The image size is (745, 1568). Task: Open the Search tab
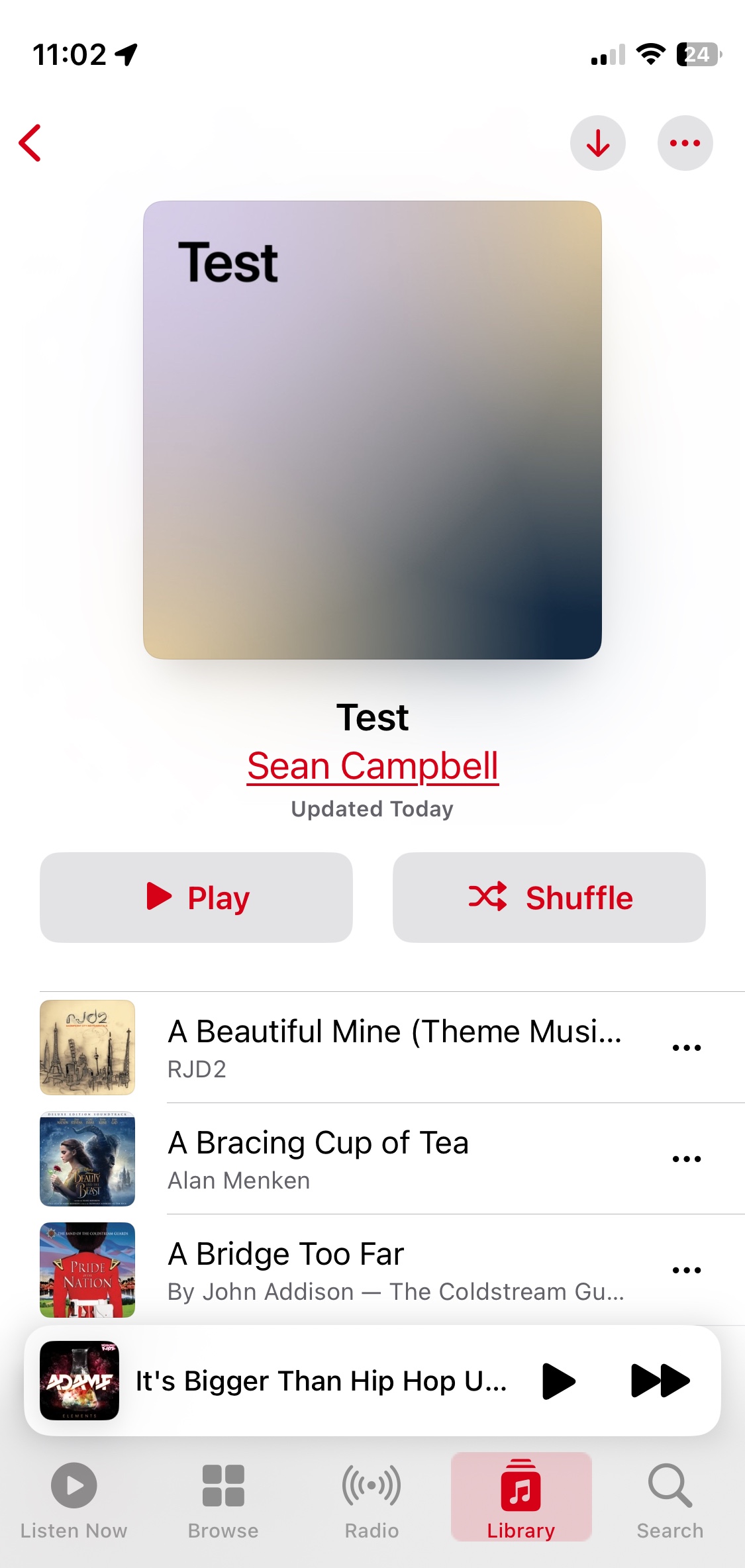click(670, 1500)
